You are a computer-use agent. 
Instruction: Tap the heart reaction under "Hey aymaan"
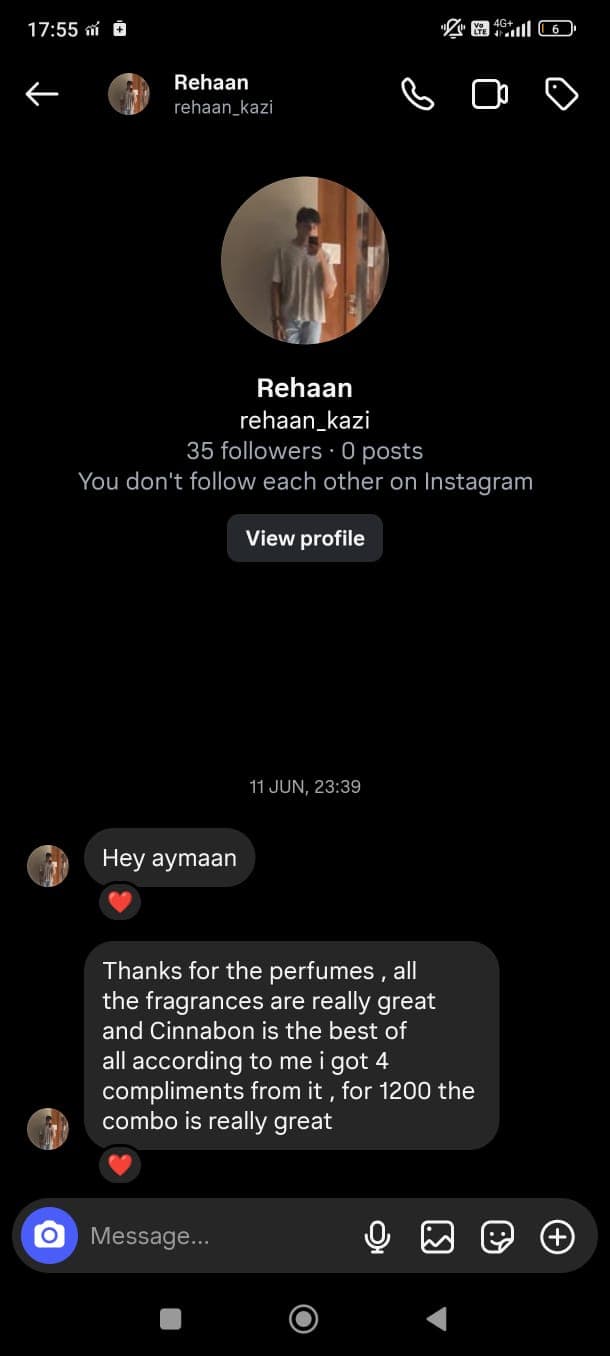pos(120,902)
